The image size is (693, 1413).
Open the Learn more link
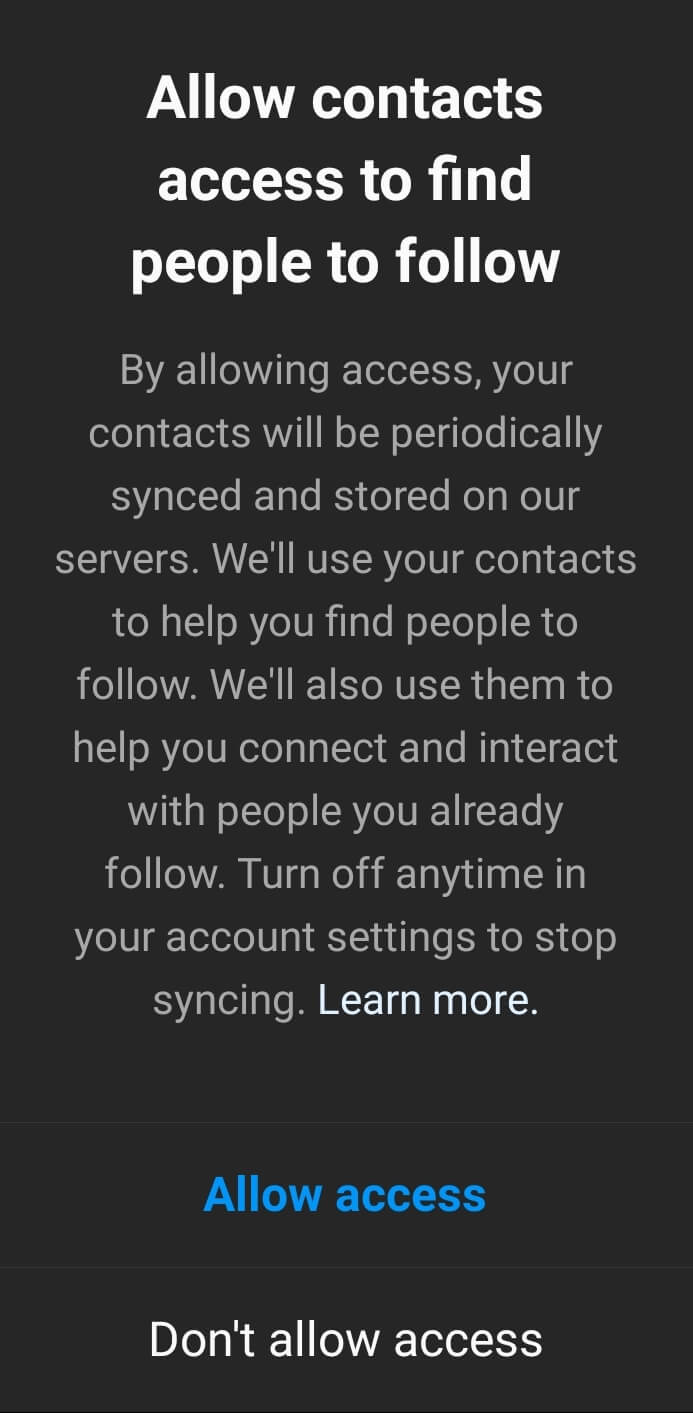tap(428, 1000)
